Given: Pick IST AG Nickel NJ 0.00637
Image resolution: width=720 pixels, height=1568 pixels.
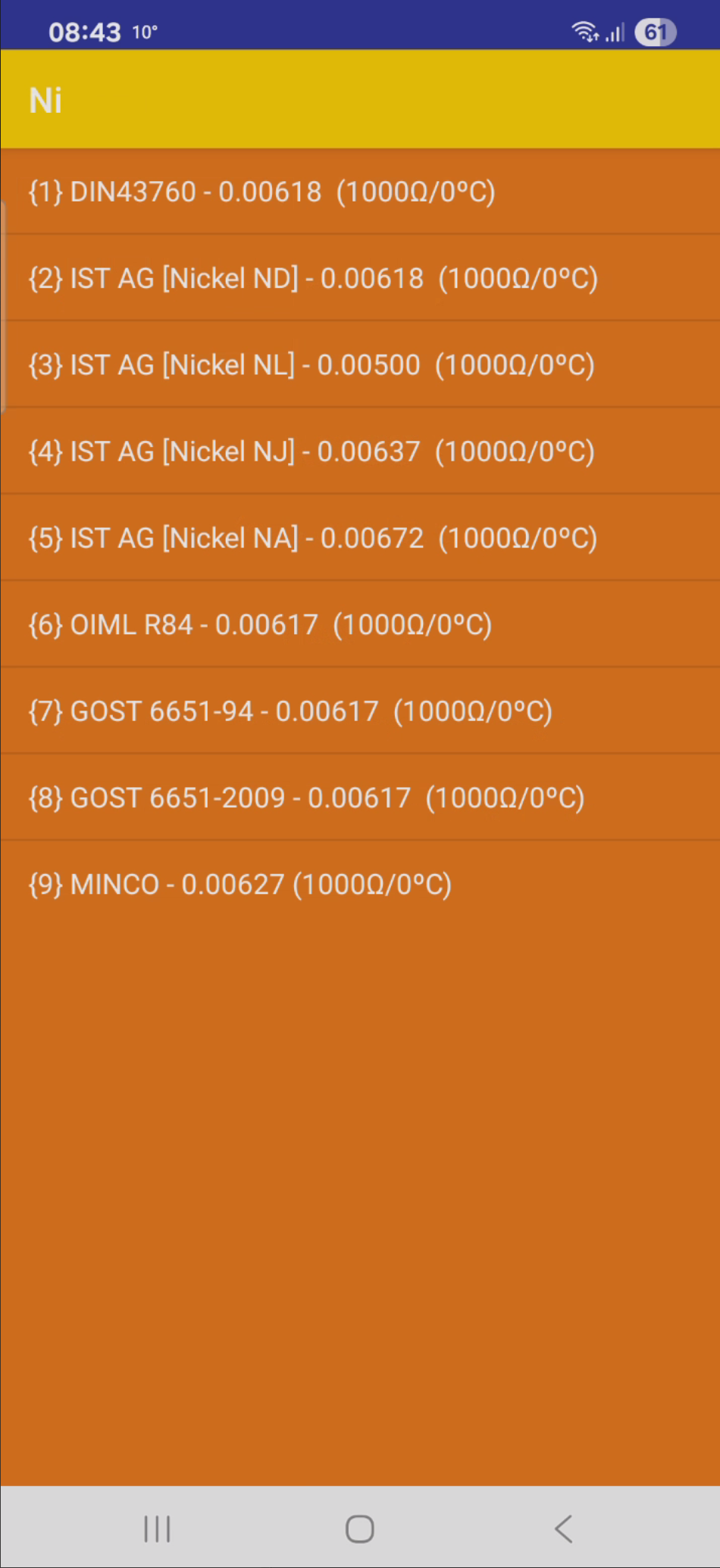Looking at the screenshot, I should pos(311,451).
